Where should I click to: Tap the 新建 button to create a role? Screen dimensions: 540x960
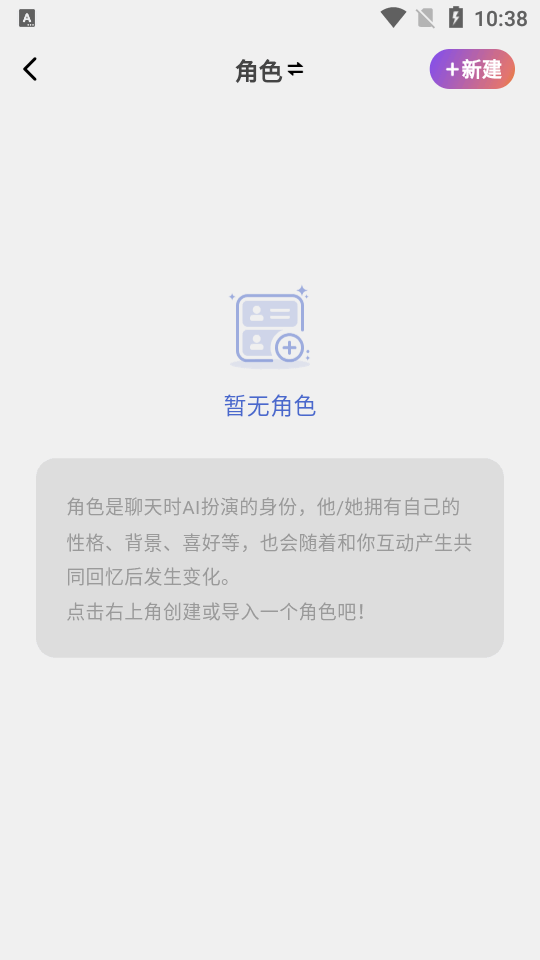click(x=472, y=69)
